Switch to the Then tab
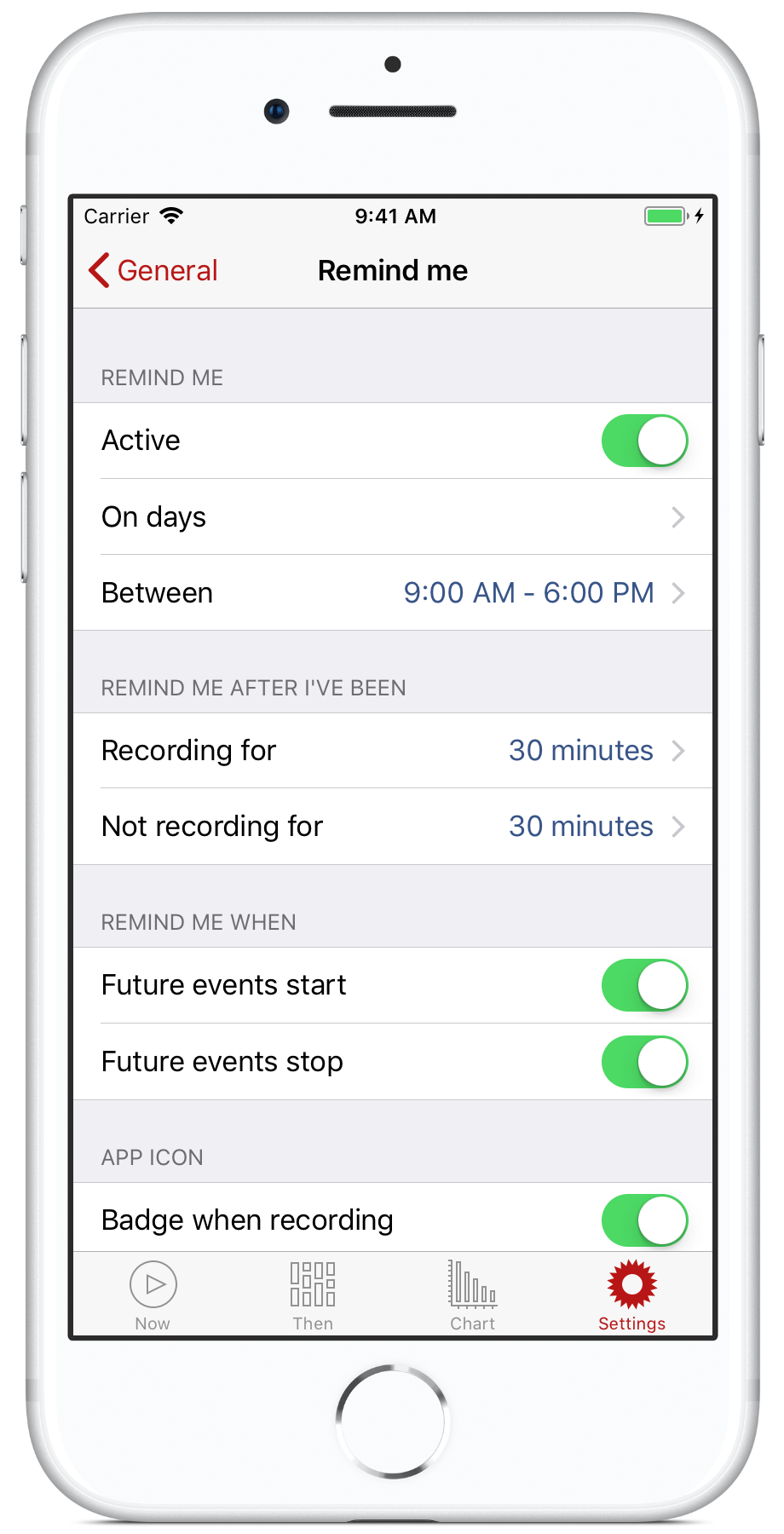This screenshot has width=784, height=1534. (313, 1295)
